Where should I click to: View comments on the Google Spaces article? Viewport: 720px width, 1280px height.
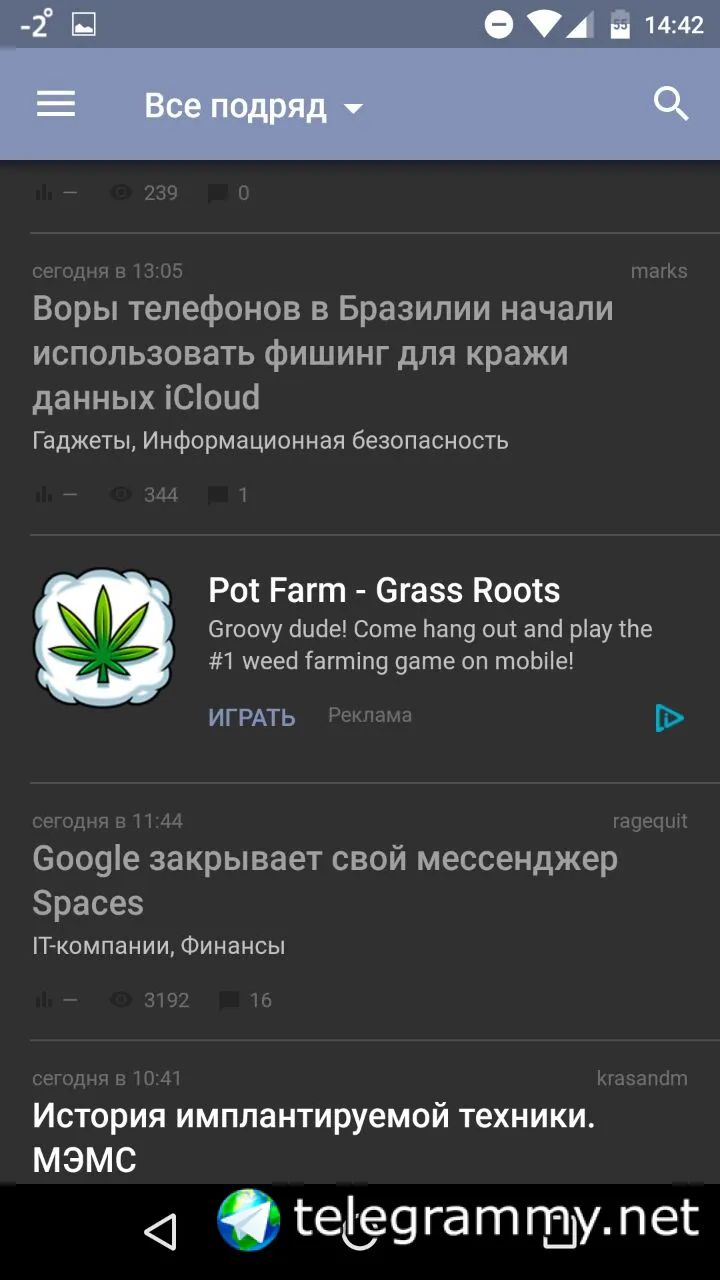click(x=245, y=1000)
